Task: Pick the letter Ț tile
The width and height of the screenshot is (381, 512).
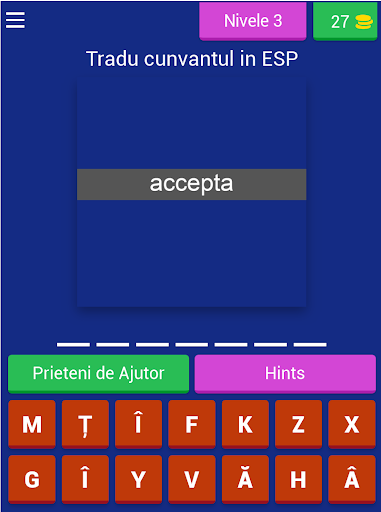Action: pos(85,424)
